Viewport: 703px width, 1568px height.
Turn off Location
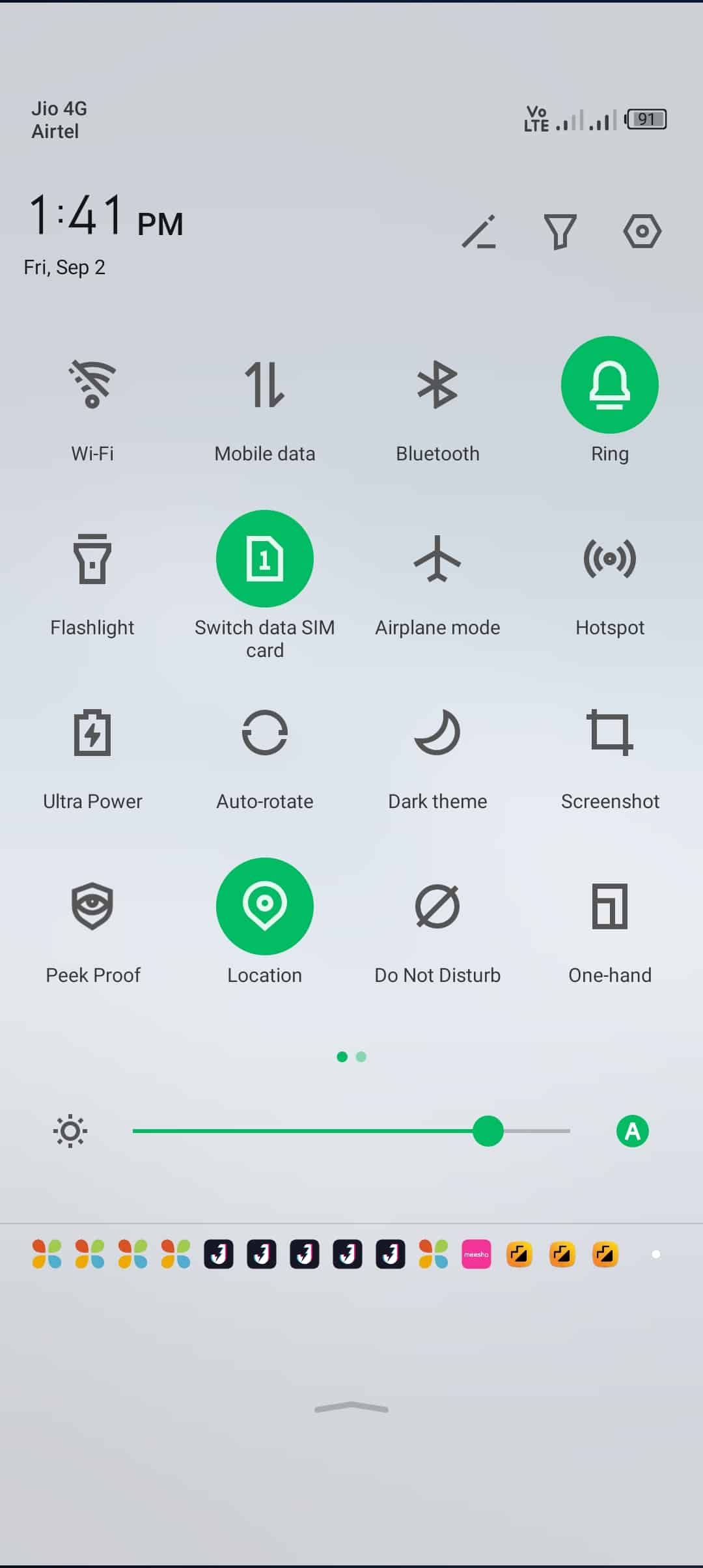pyautogui.click(x=265, y=906)
